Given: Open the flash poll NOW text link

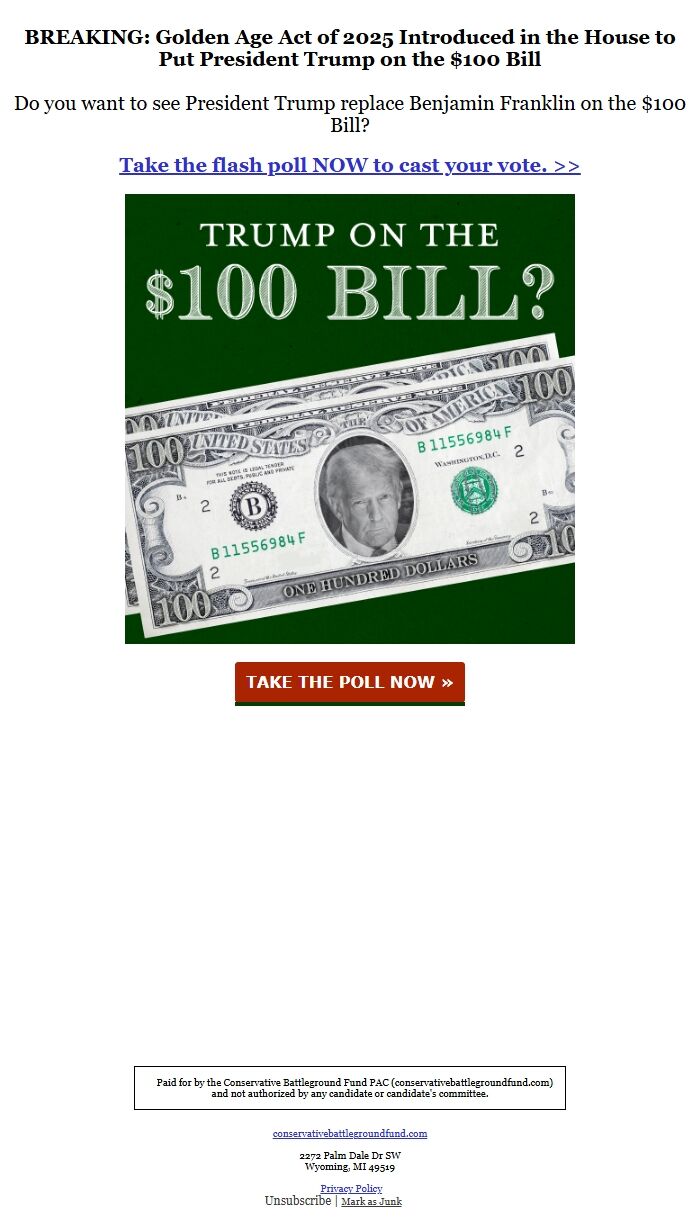Looking at the screenshot, I should point(349,166).
